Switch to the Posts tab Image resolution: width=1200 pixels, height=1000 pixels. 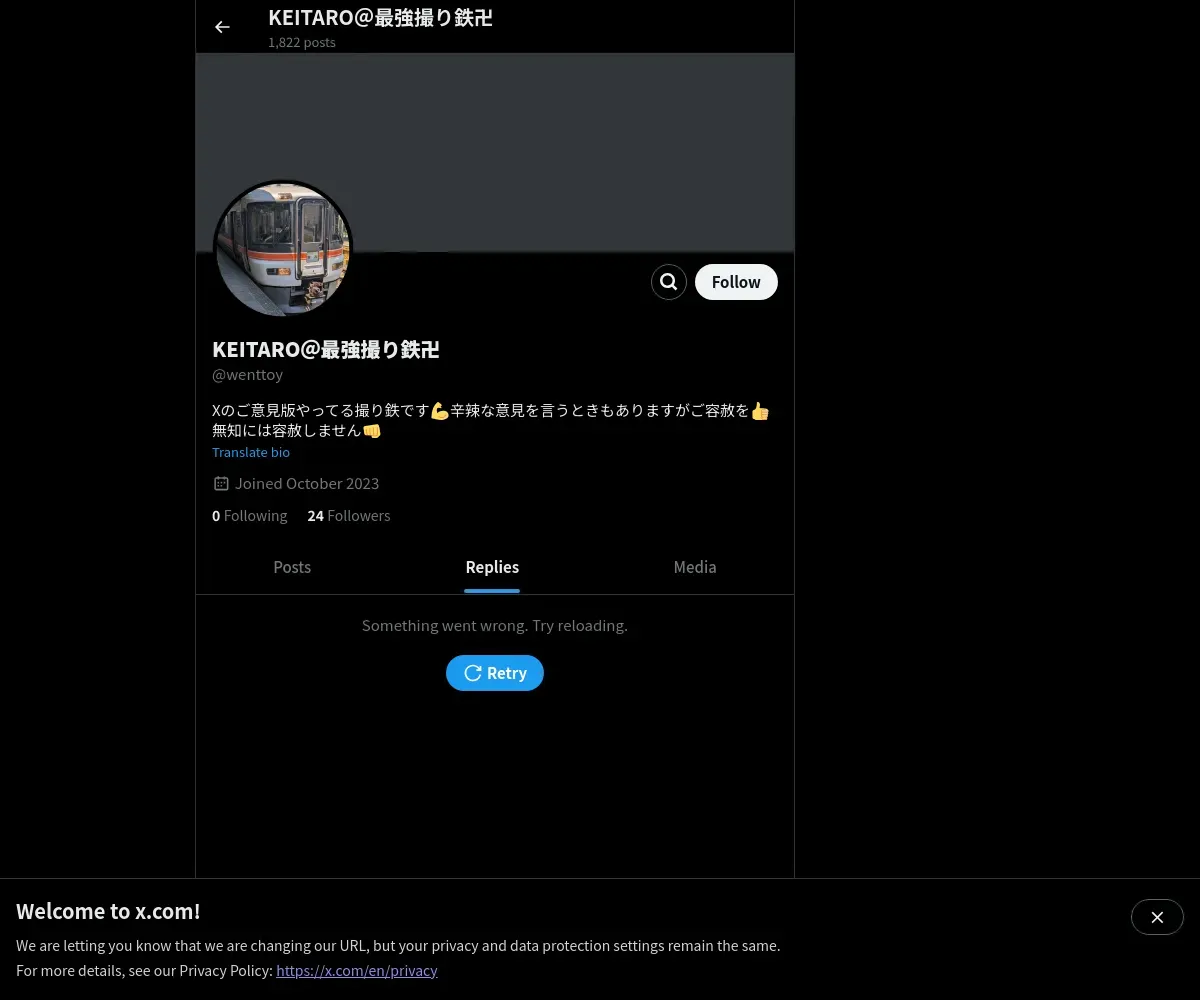[292, 567]
